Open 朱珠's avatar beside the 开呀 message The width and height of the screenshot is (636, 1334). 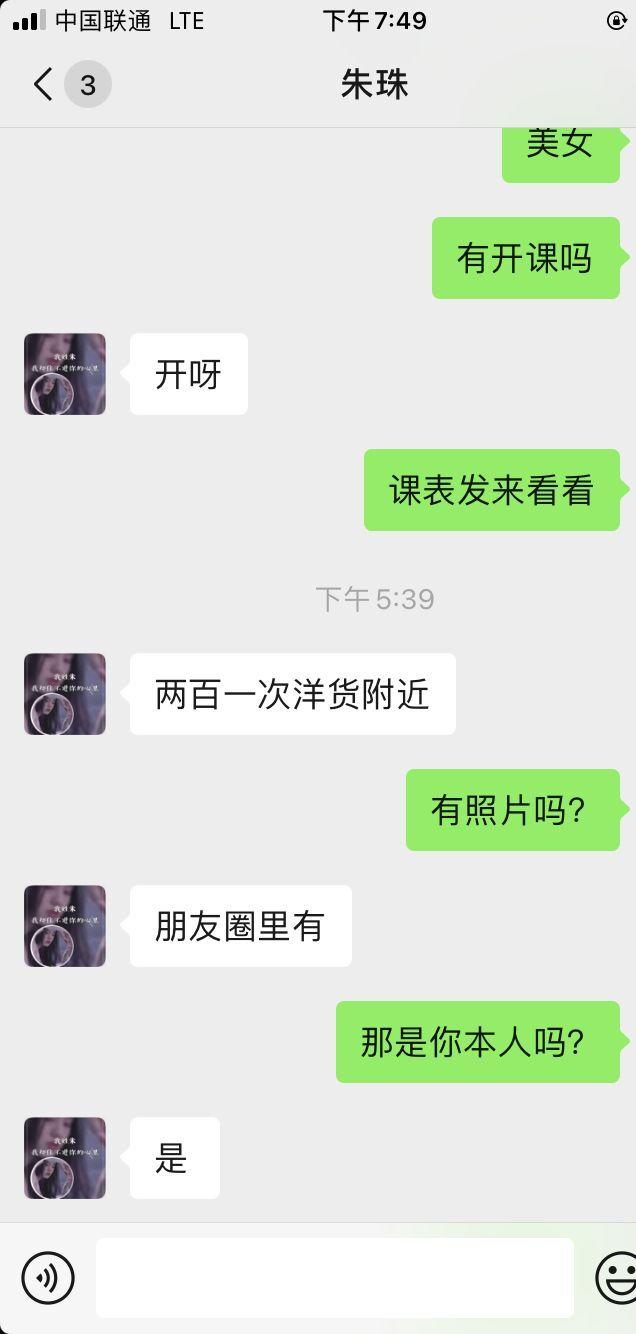click(x=65, y=374)
